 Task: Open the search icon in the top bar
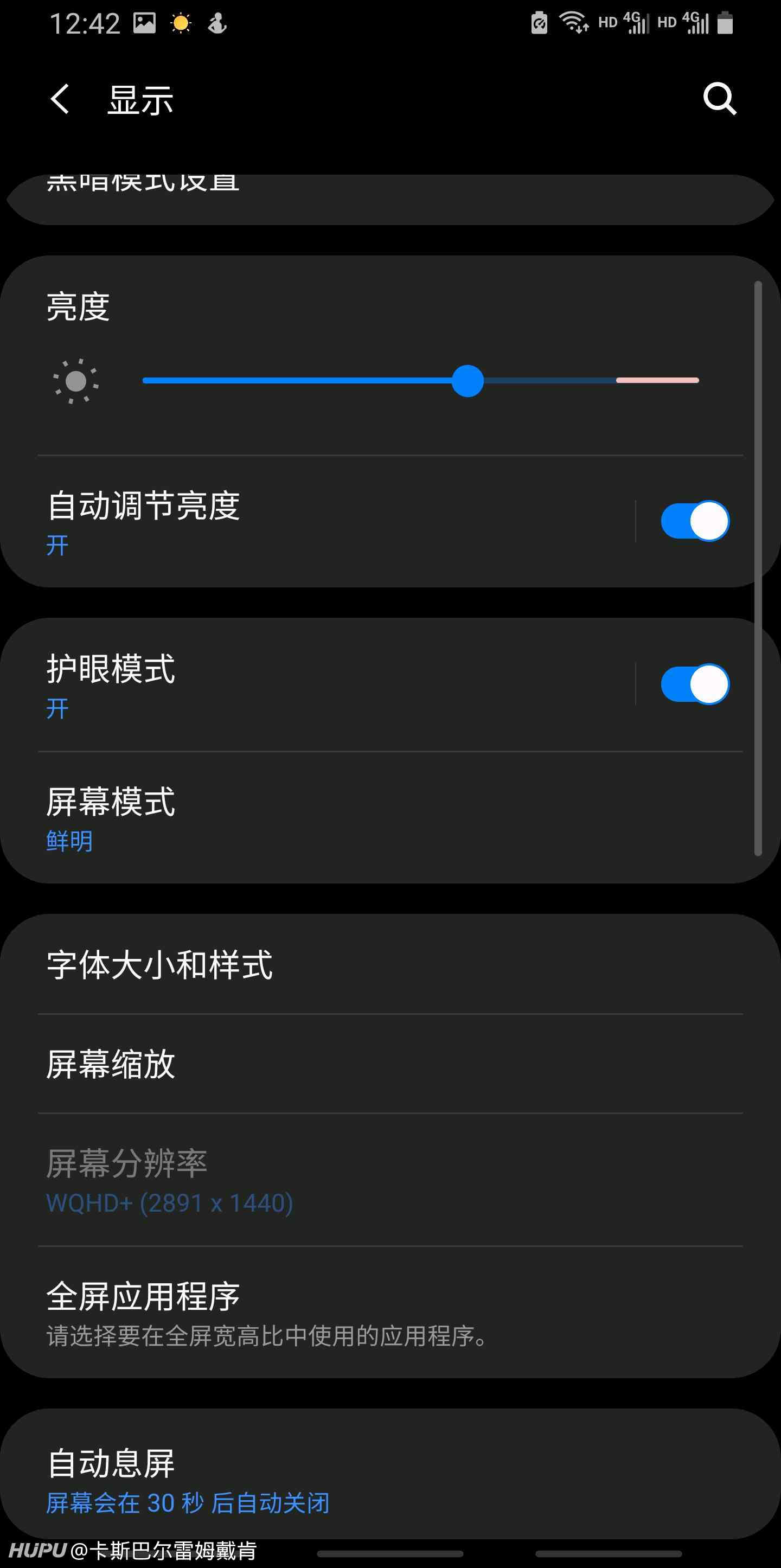coord(720,99)
